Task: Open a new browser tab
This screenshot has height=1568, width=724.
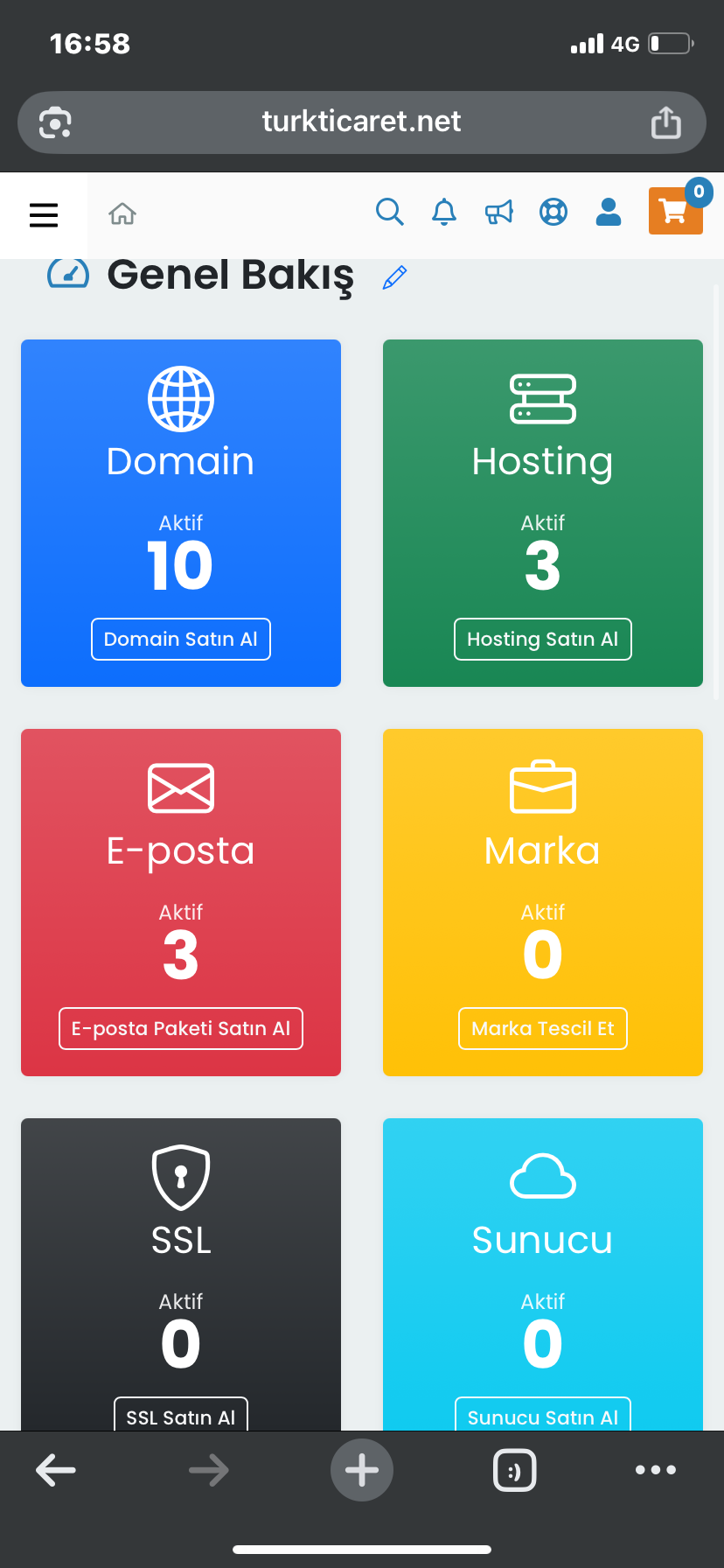Action: pyautogui.click(x=362, y=1470)
